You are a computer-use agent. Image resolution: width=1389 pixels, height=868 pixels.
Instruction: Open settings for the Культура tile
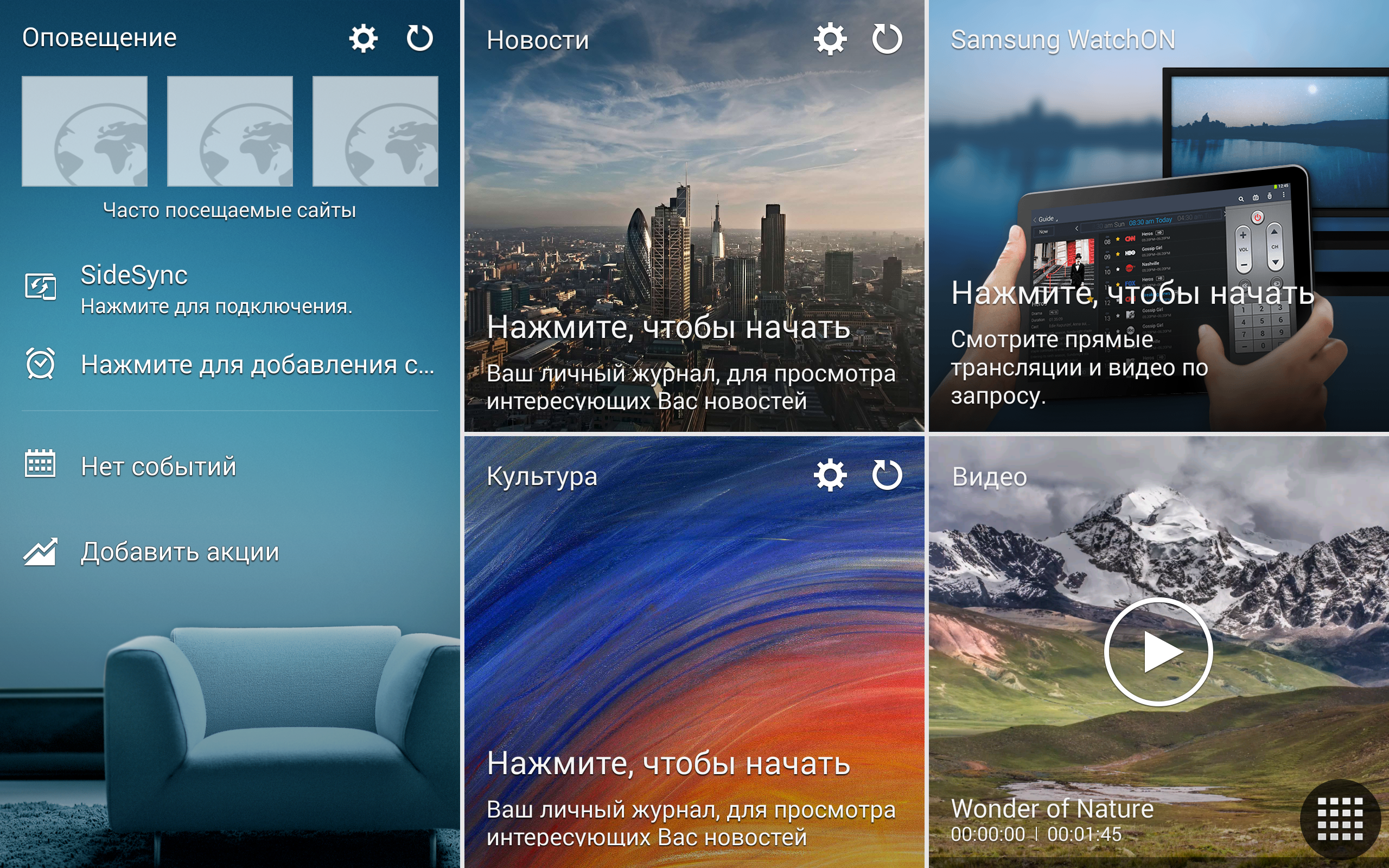tap(830, 475)
